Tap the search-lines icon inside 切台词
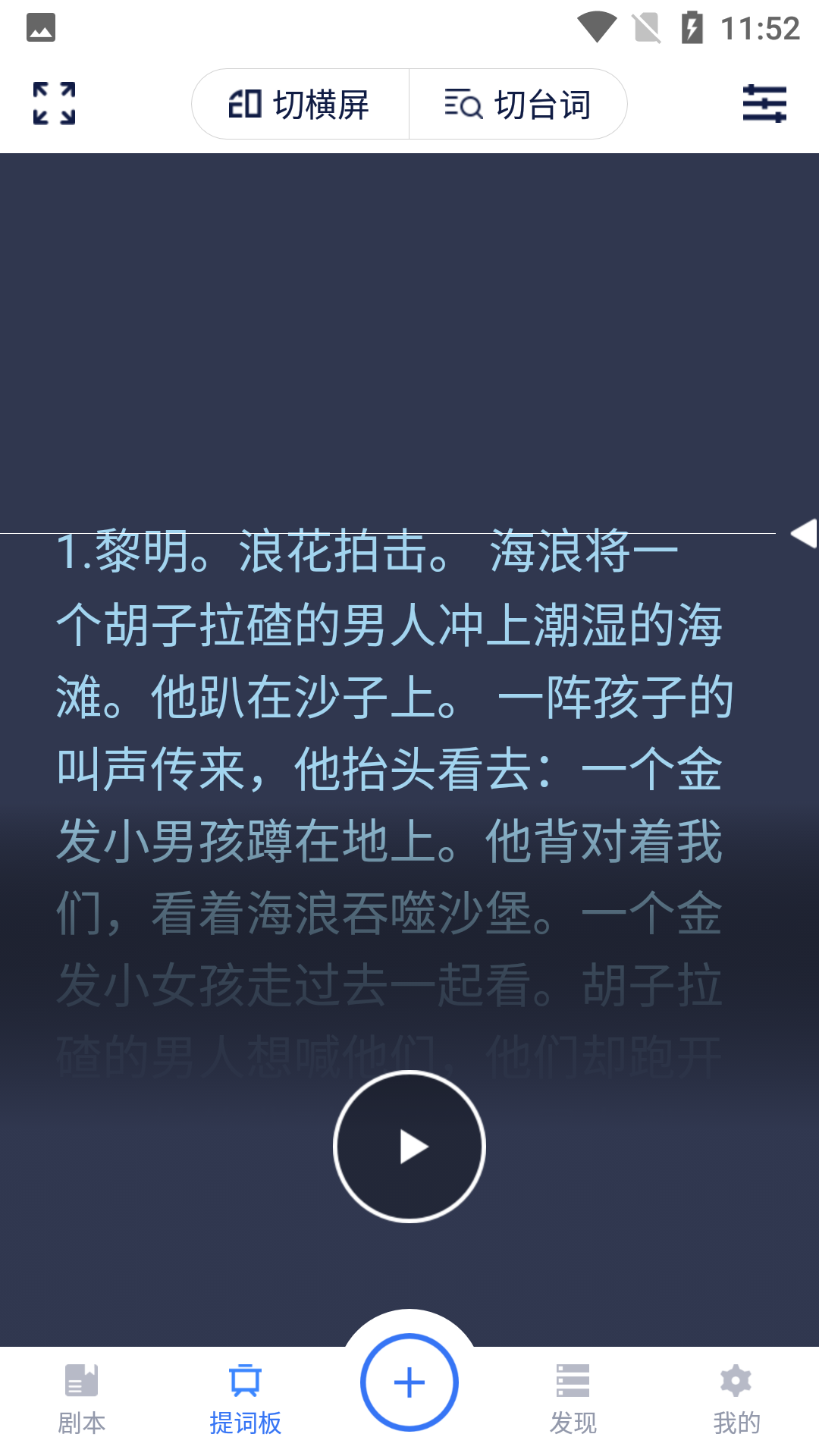Screen dimensions: 819x1456 point(463,104)
